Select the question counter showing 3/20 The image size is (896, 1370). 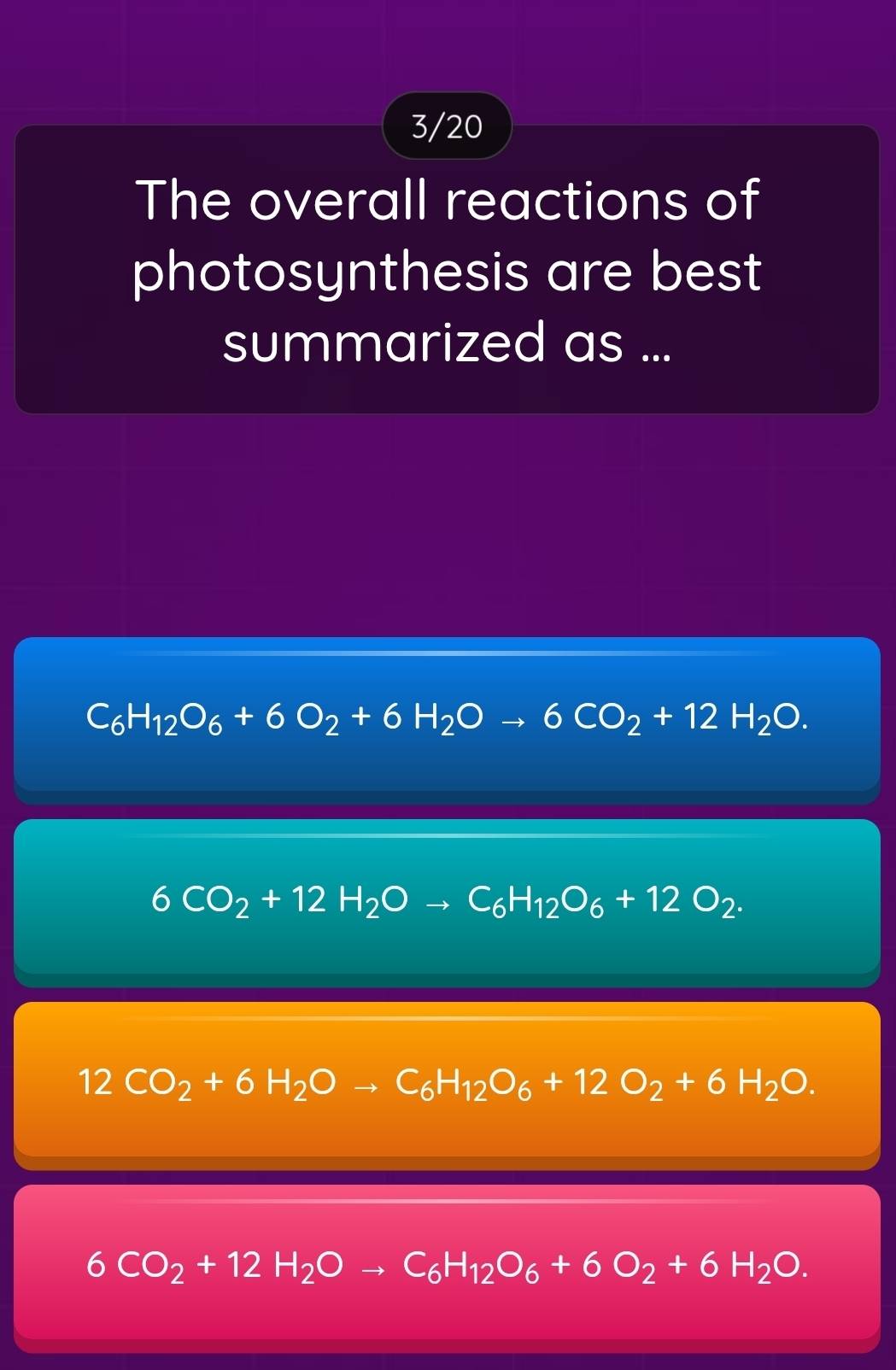tap(447, 126)
